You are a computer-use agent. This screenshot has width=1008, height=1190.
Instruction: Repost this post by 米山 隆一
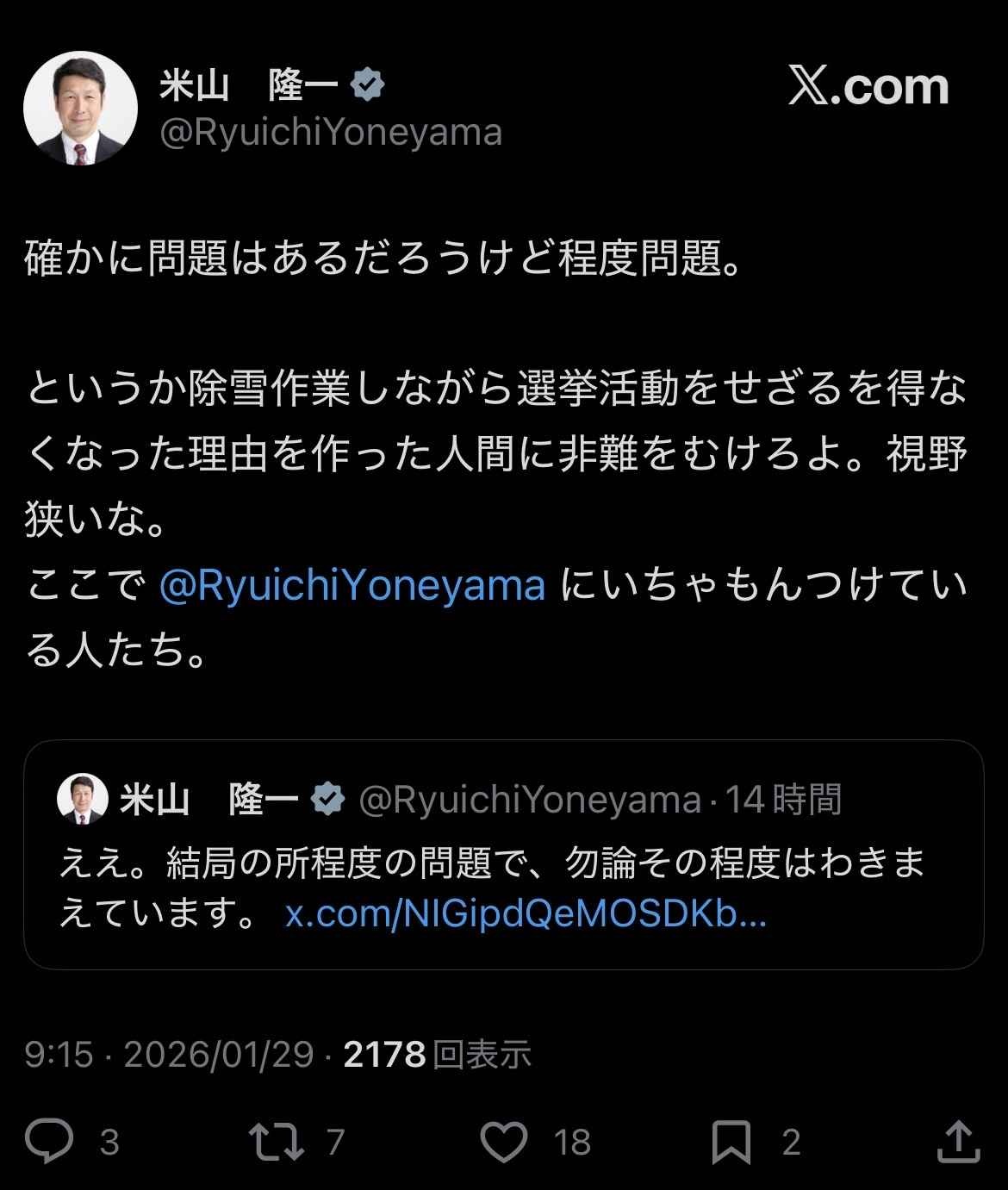click(x=276, y=1142)
